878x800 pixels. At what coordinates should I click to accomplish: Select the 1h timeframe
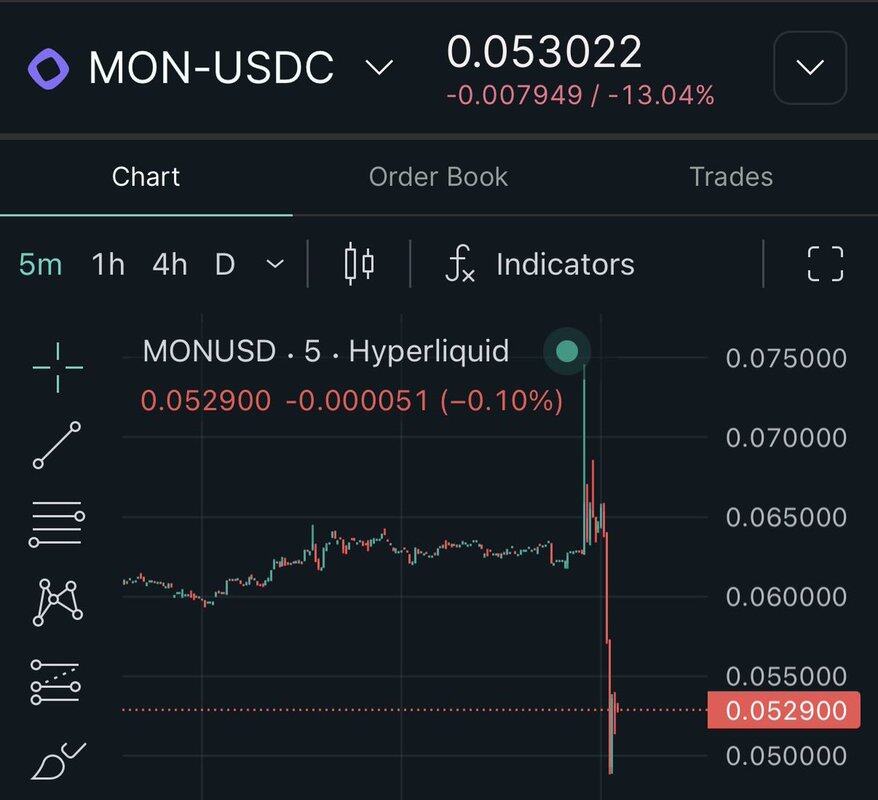(x=108, y=264)
